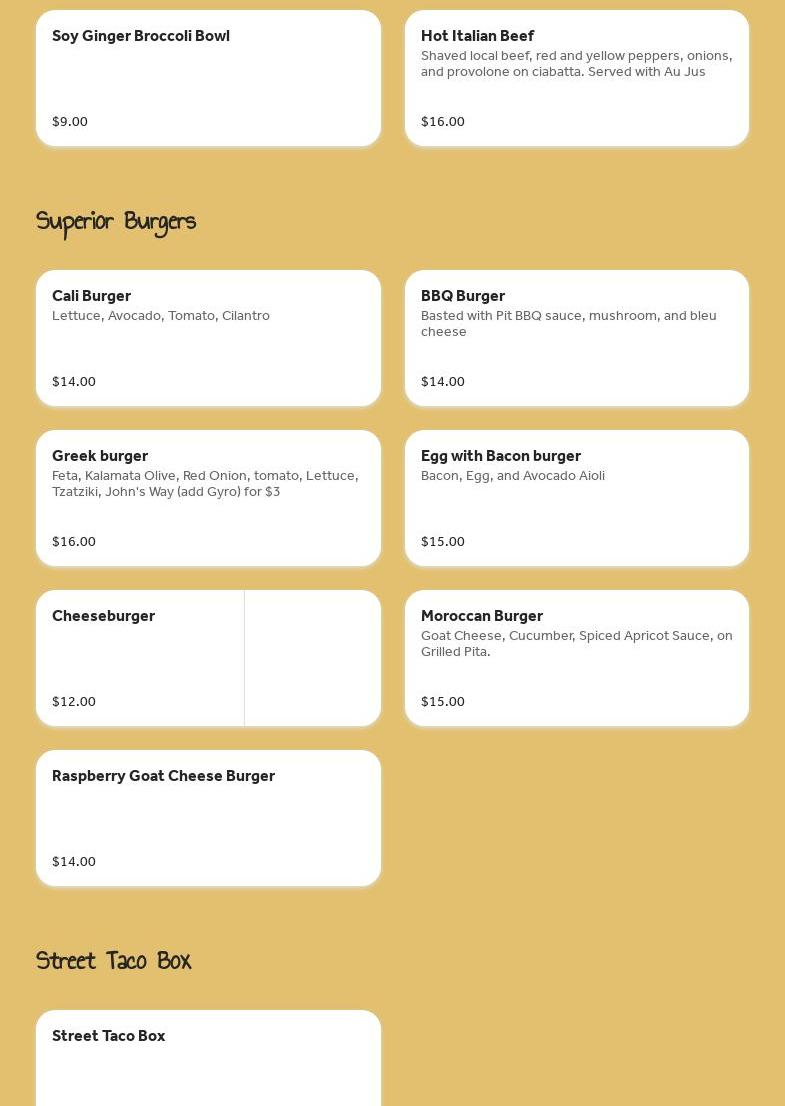Image resolution: width=785 pixels, height=1106 pixels.
Task: Open the Cheeseburger card
Action: pyautogui.click(x=141, y=658)
